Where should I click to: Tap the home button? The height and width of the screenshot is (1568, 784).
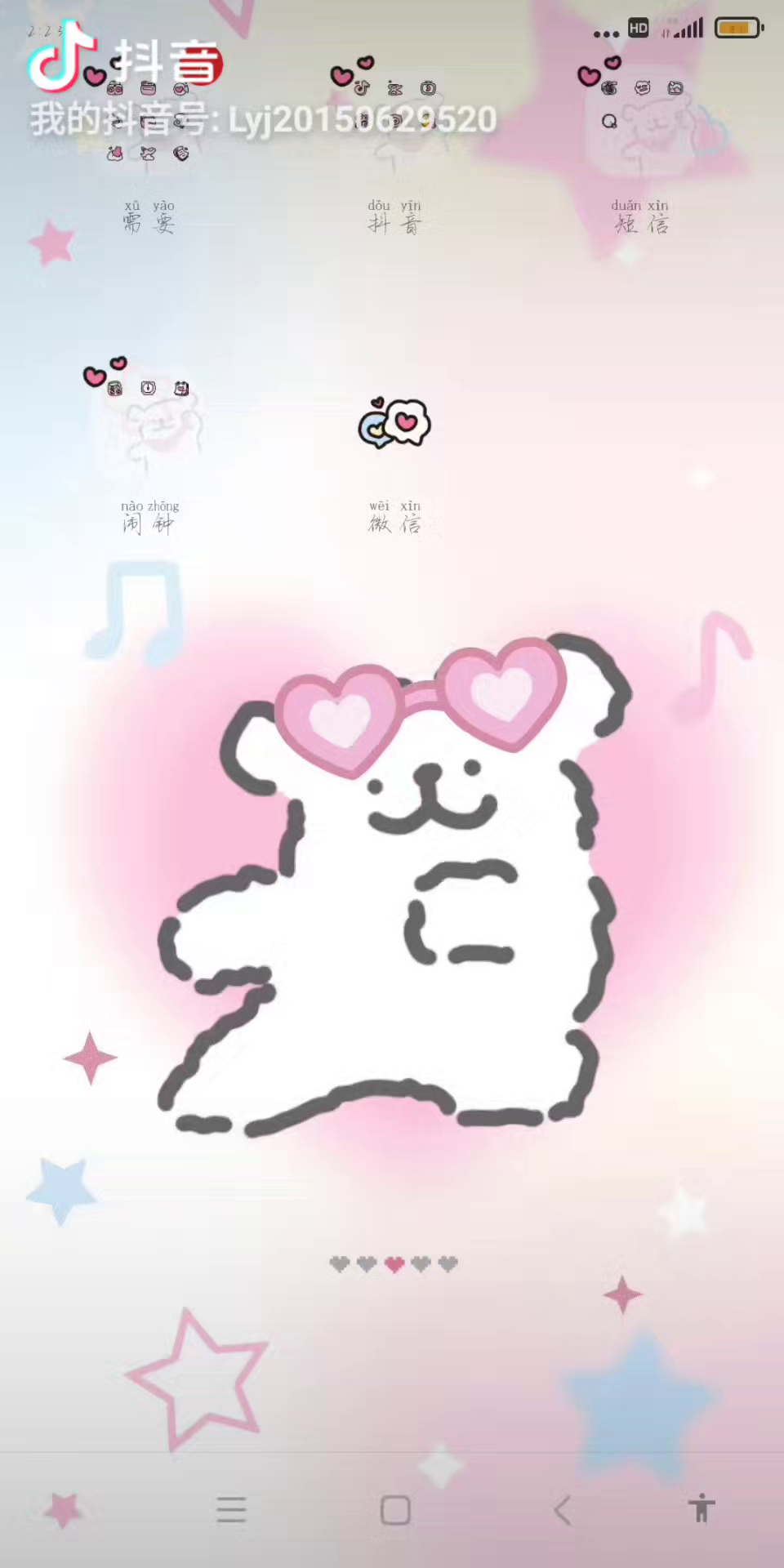click(x=395, y=1510)
